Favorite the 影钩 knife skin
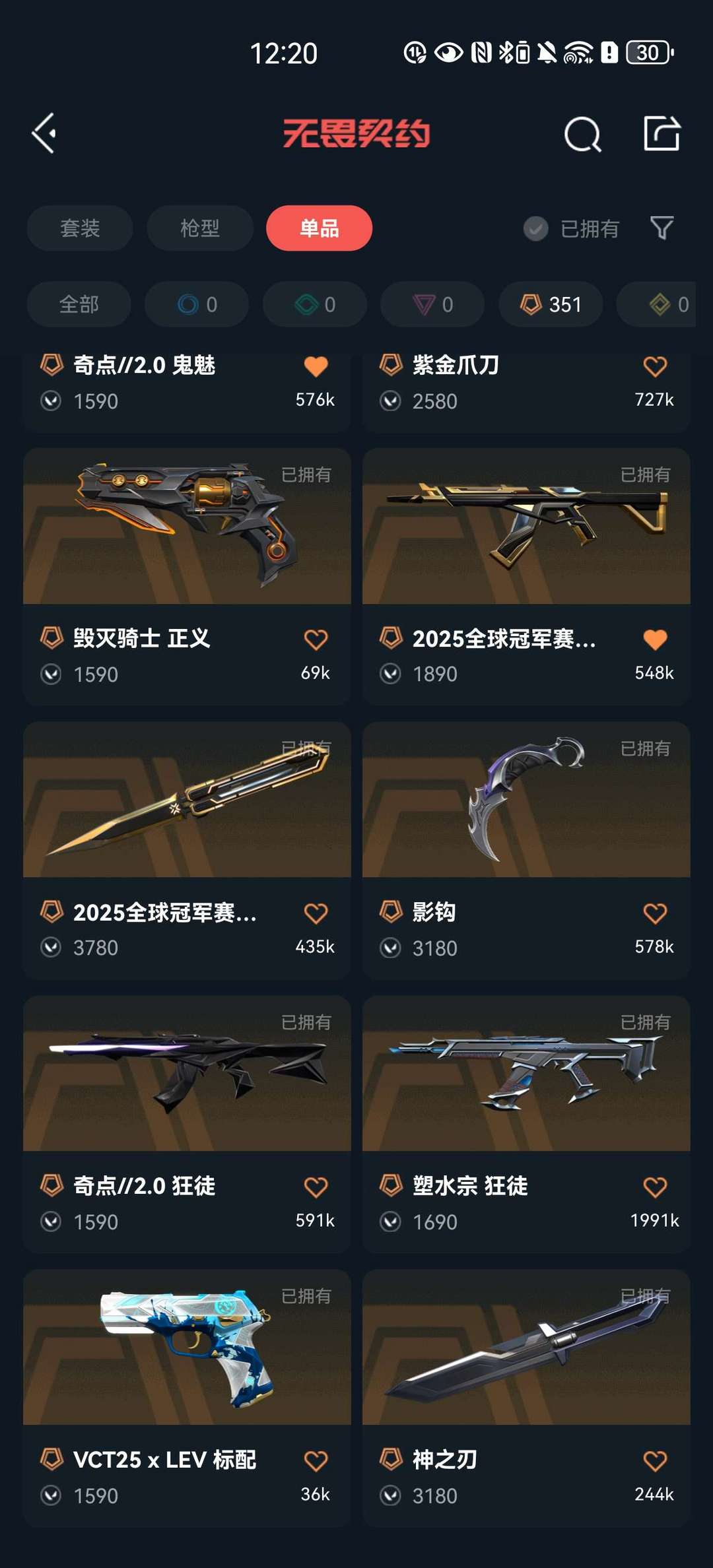The height and width of the screenshot is (1568, 713). click(654, 913)
